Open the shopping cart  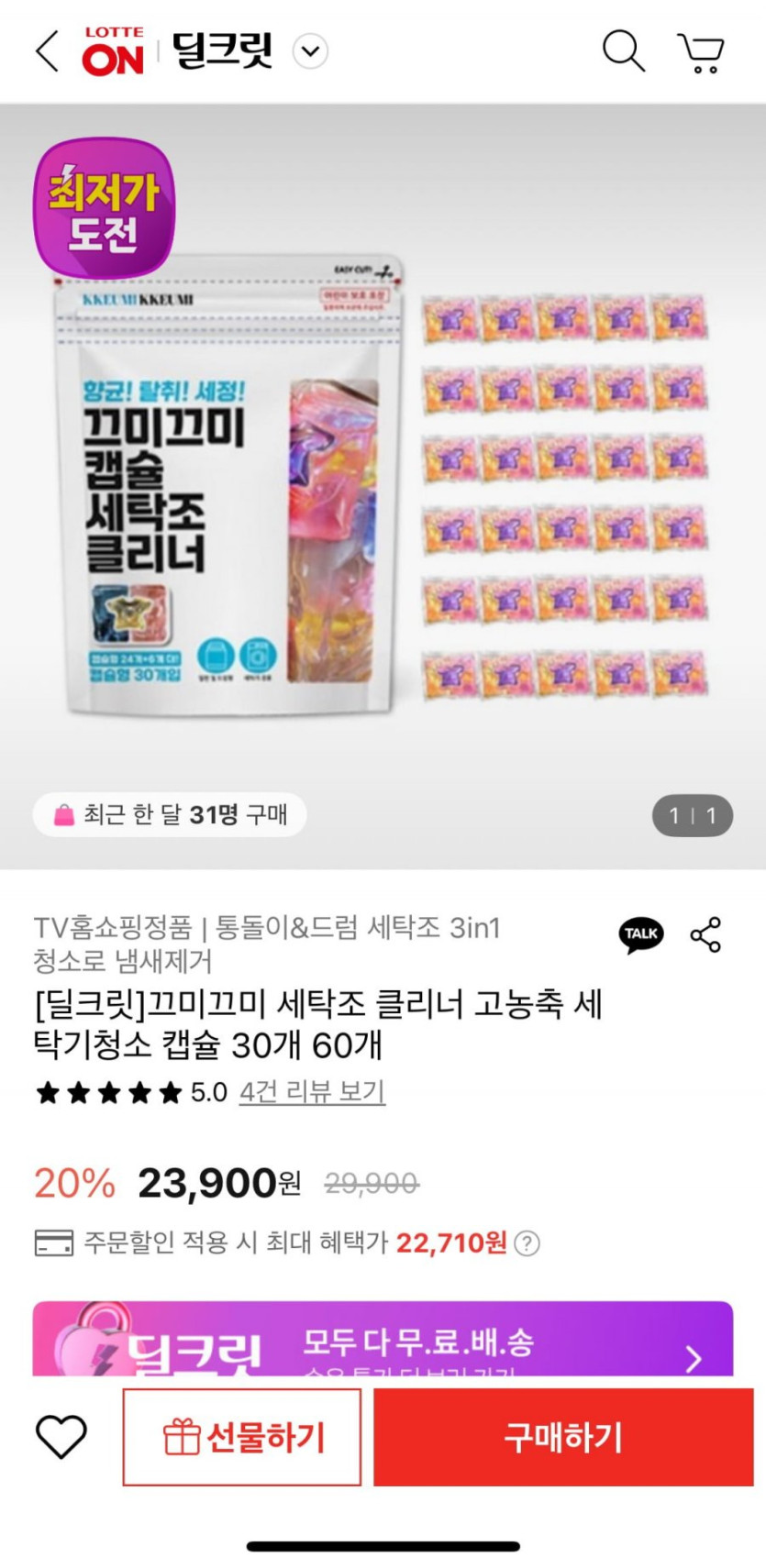coord(701,52)
